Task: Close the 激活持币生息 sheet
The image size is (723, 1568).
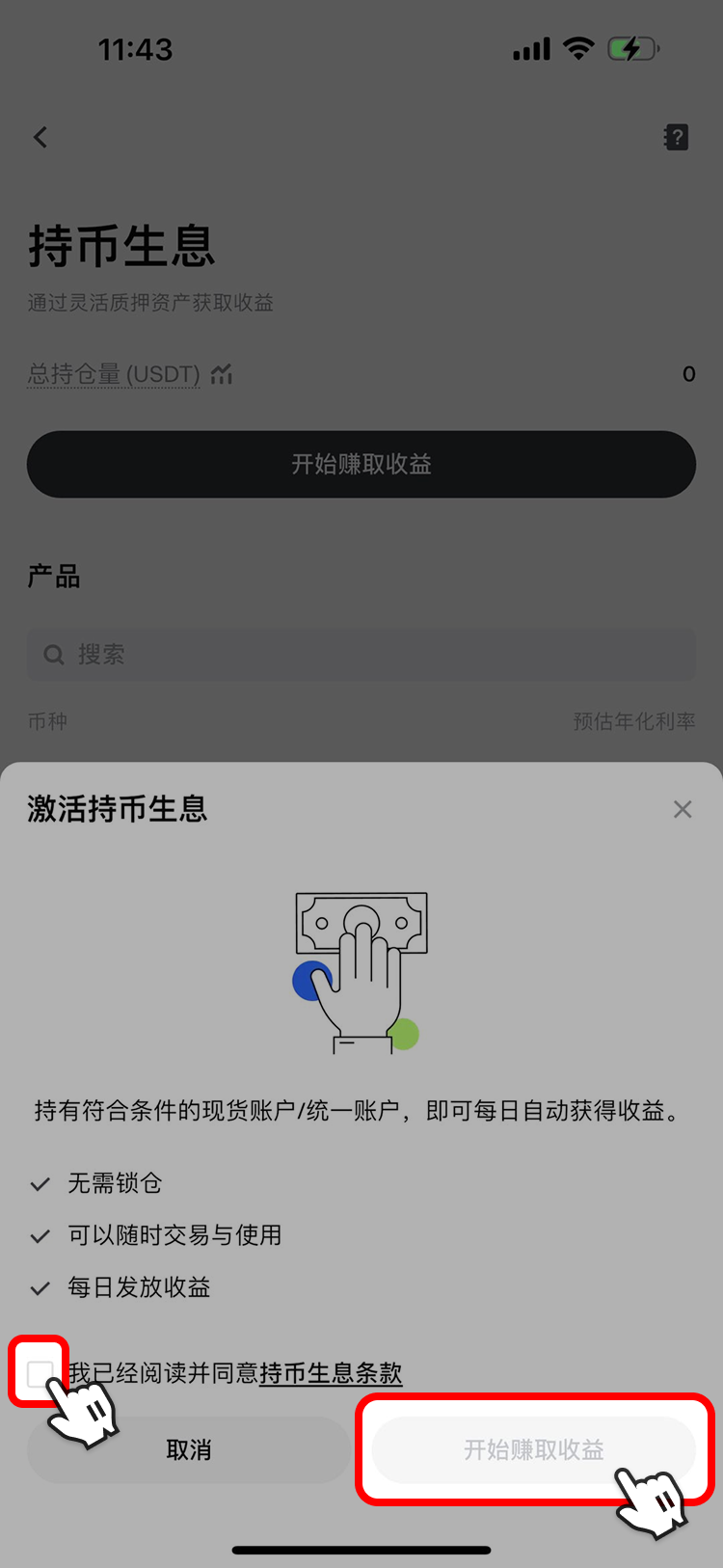Action: tap(683, 809)
